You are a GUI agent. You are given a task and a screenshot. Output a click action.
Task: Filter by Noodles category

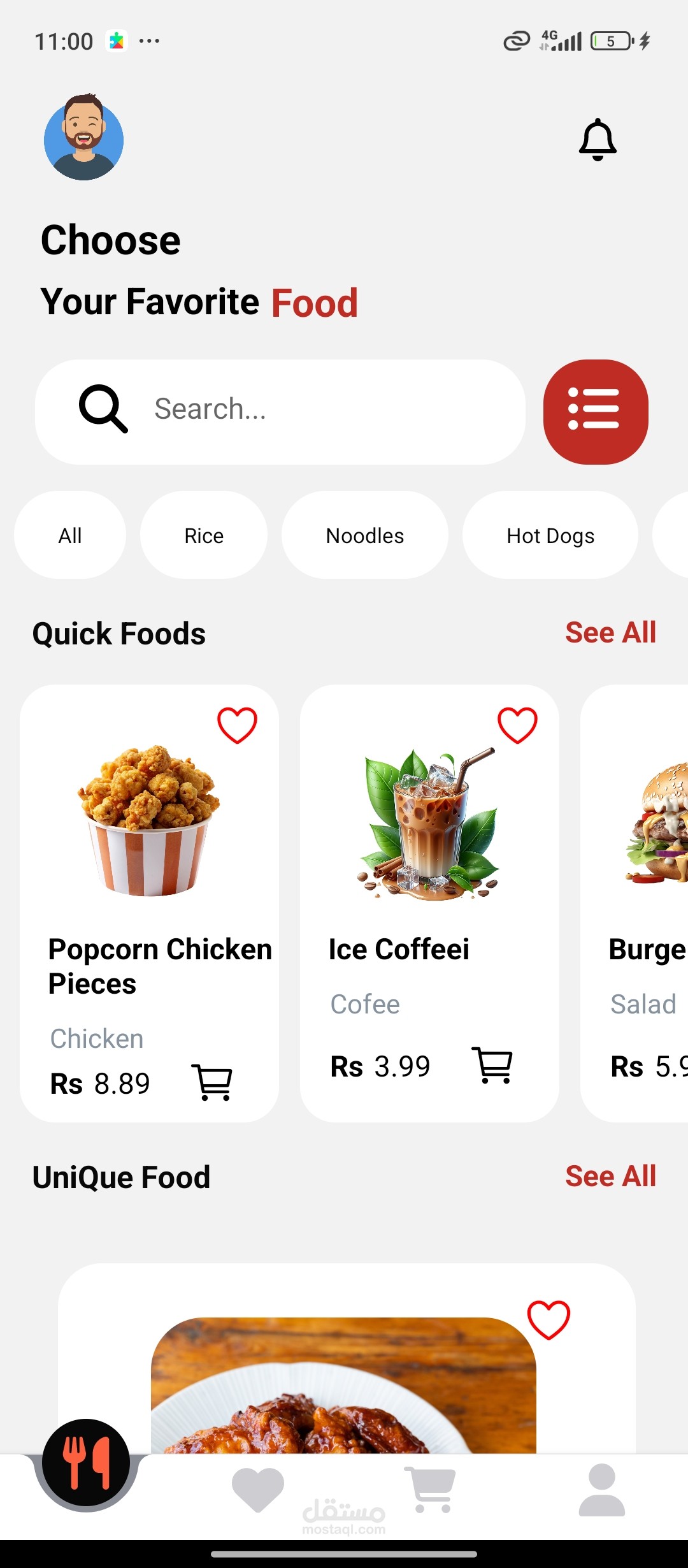(364, 535)
